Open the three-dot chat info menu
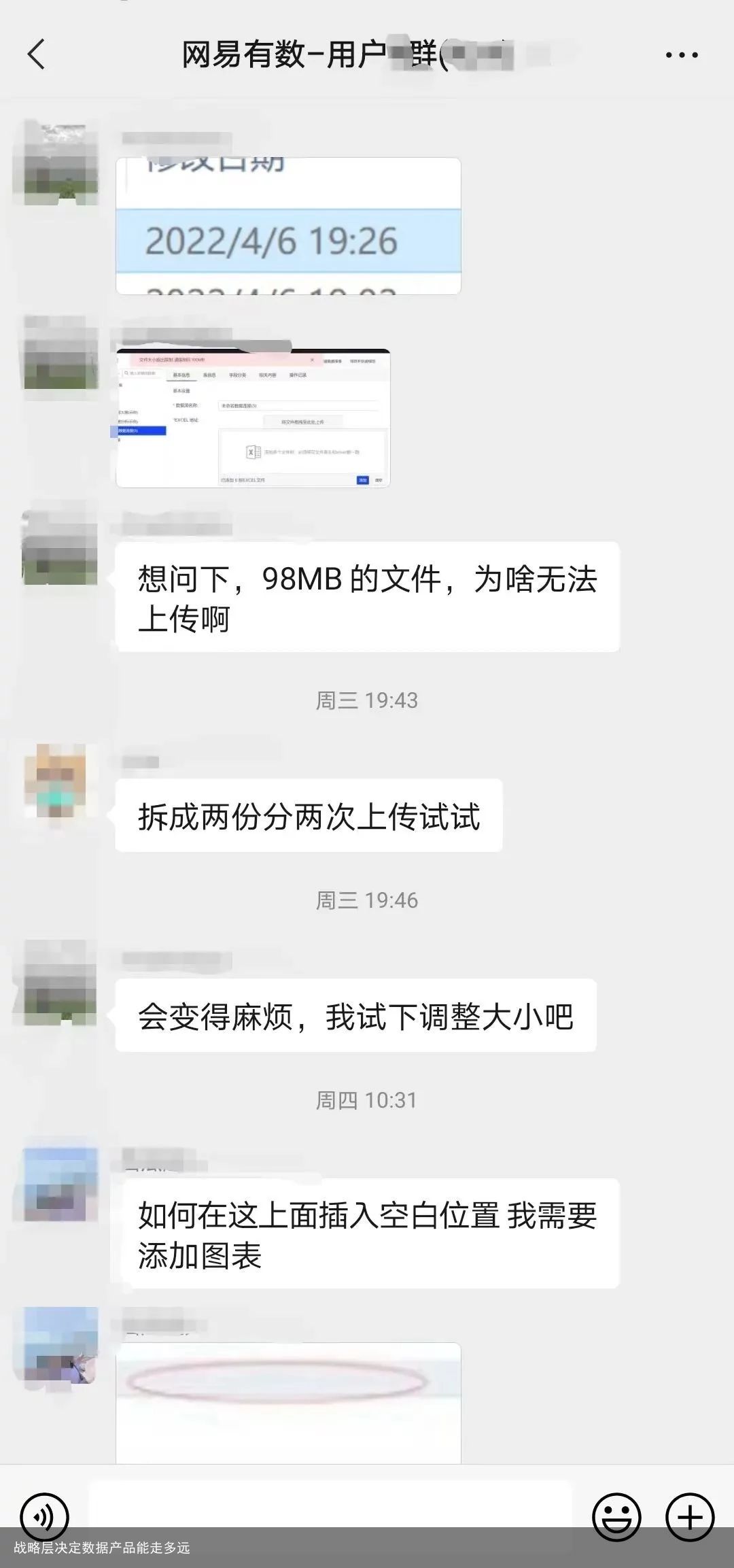Image resolution: width=734 pixels, height=1568 pixels. (681, 55)
